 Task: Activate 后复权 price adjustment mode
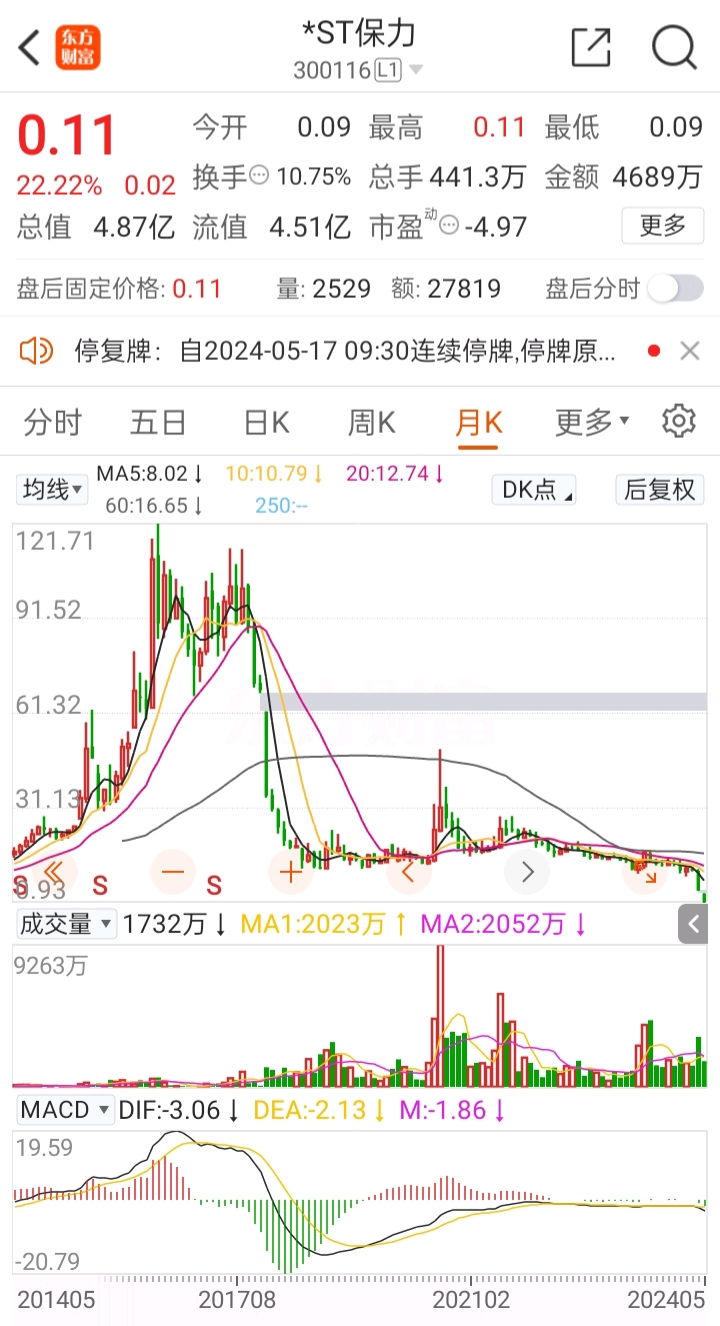[659, 490]
